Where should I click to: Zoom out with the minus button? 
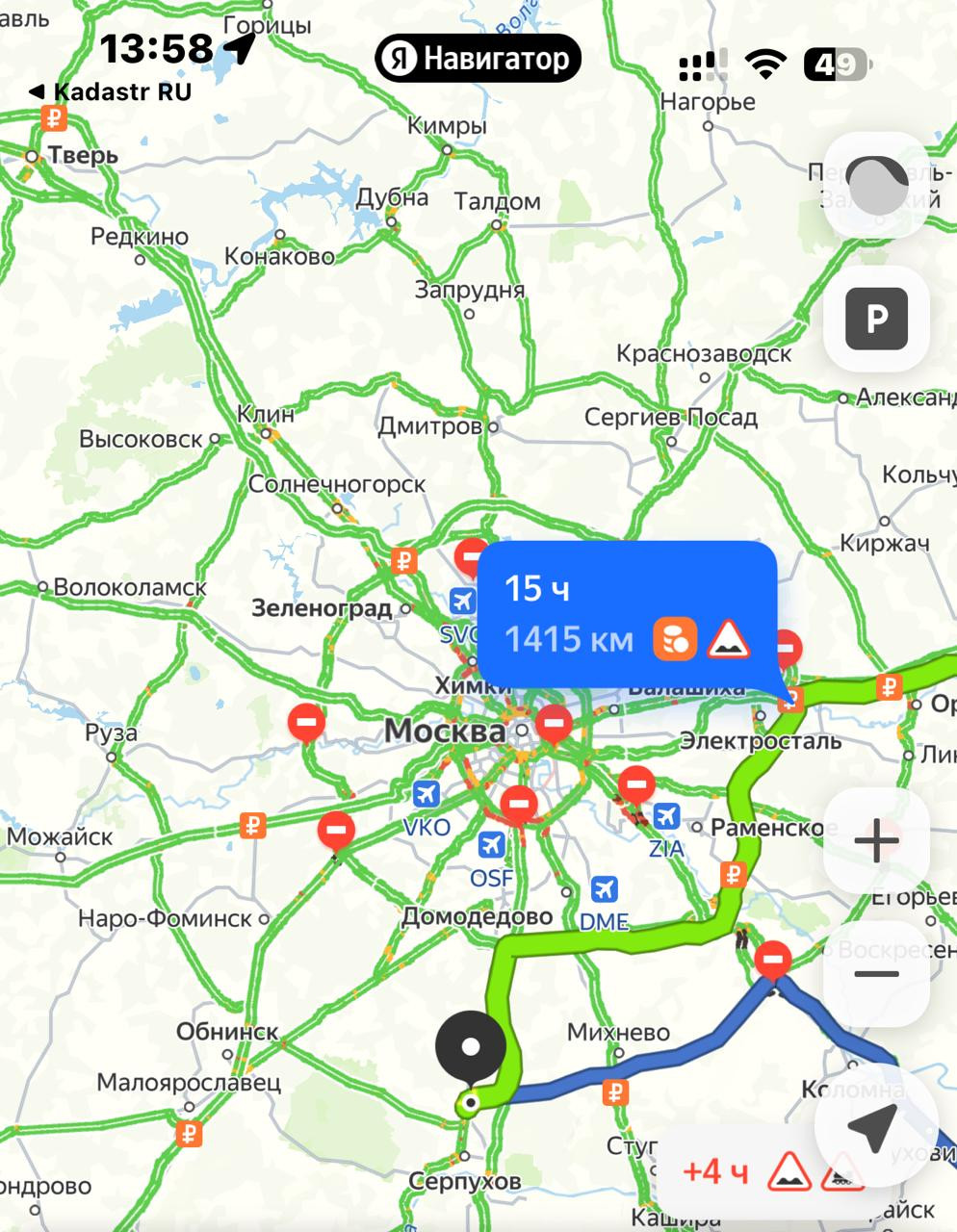pyautogui.click(x=876, y=974)
